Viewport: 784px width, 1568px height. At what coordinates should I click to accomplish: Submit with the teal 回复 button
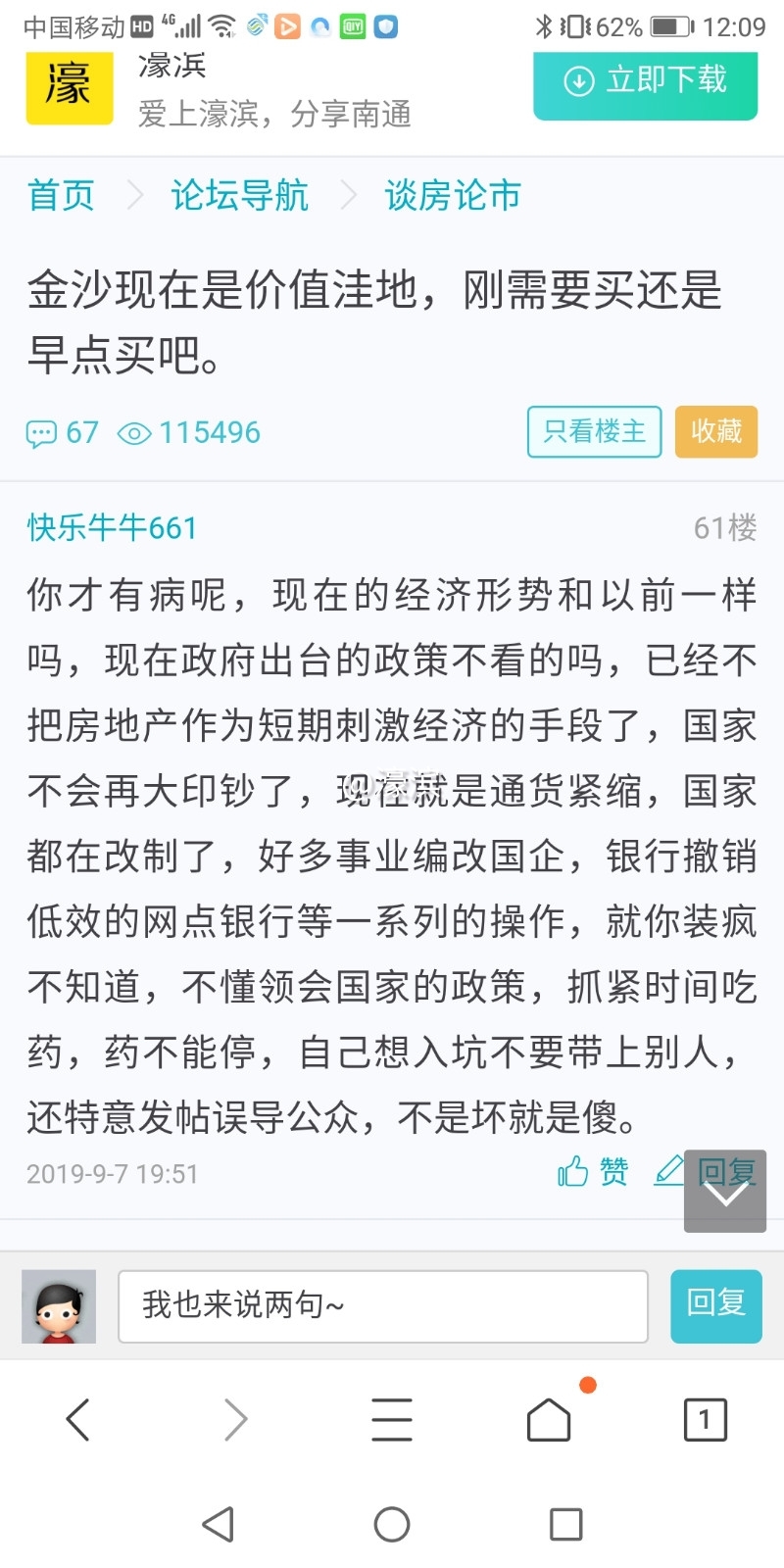716,1305
